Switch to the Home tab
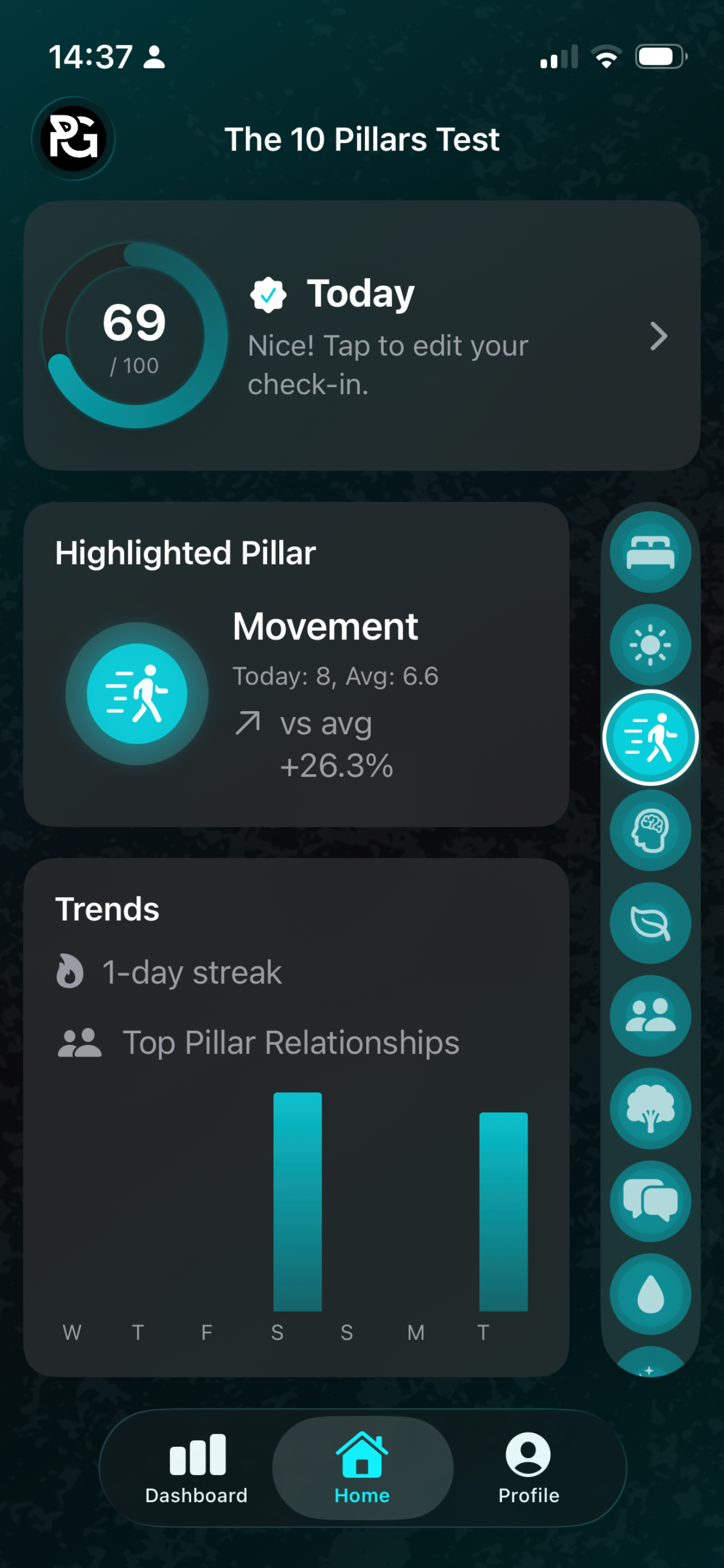The image size is (724, 1568). (362, 1468)
